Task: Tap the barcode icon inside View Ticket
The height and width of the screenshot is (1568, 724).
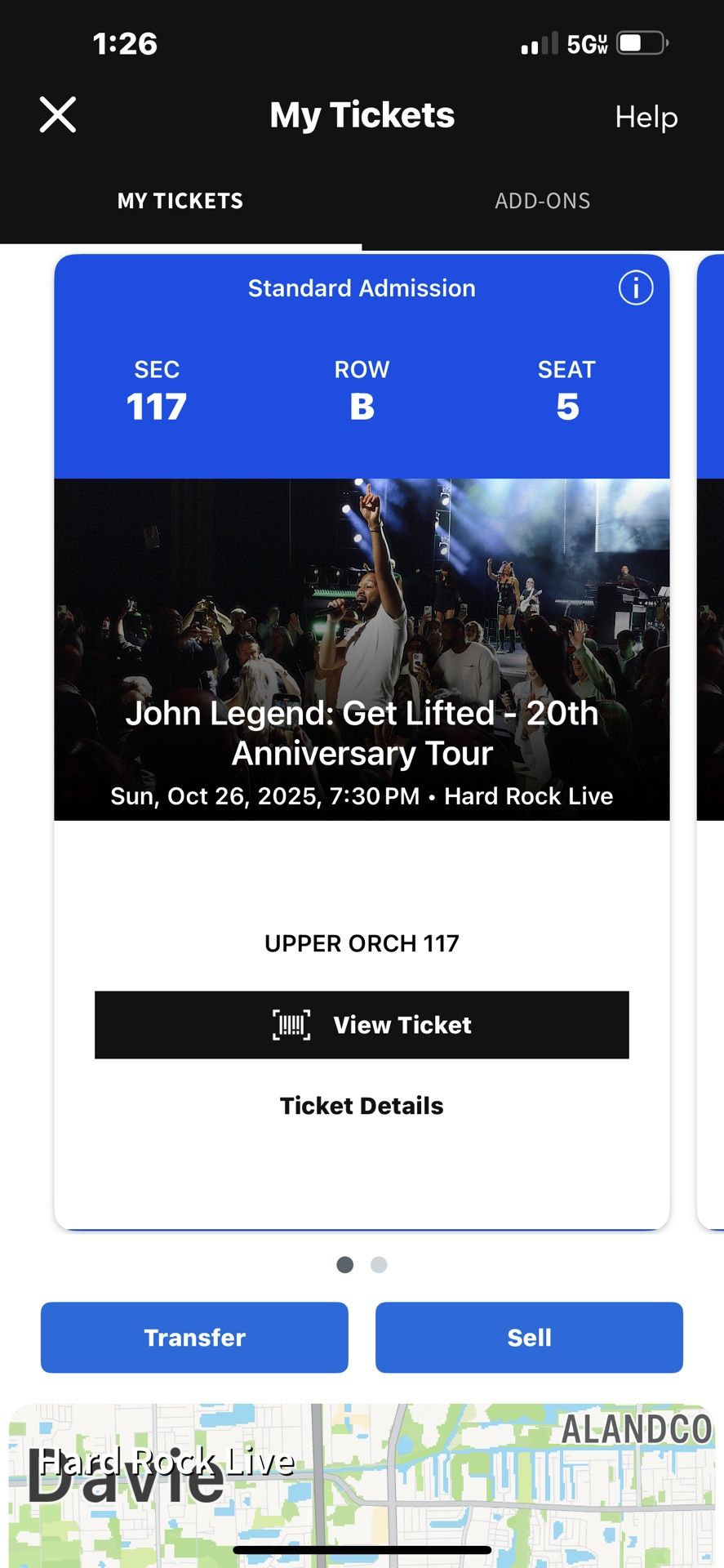Action: (x=291, y=1025)
